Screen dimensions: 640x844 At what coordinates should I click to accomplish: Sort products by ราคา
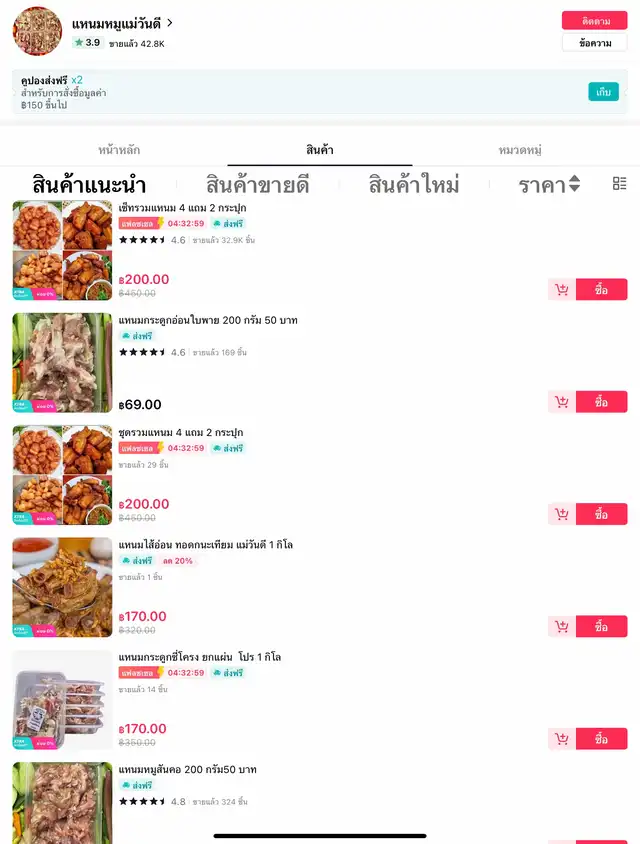point(549,185)
